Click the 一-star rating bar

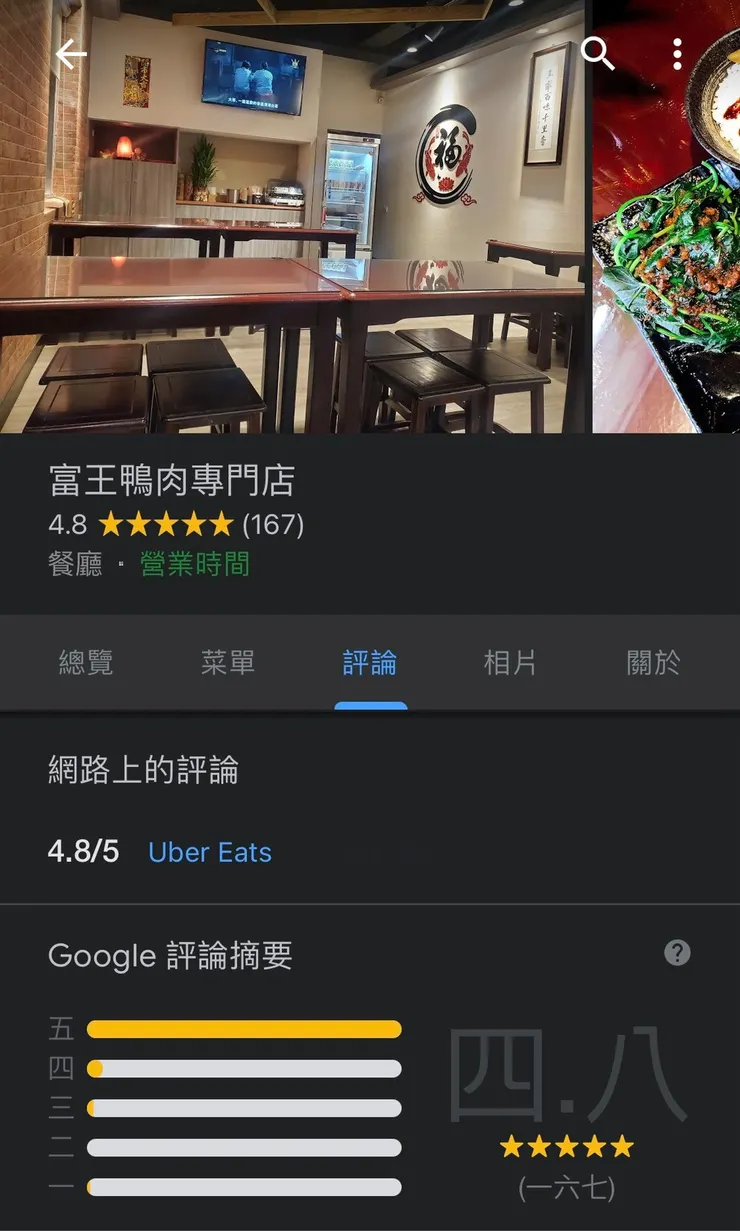(245, 1188)
